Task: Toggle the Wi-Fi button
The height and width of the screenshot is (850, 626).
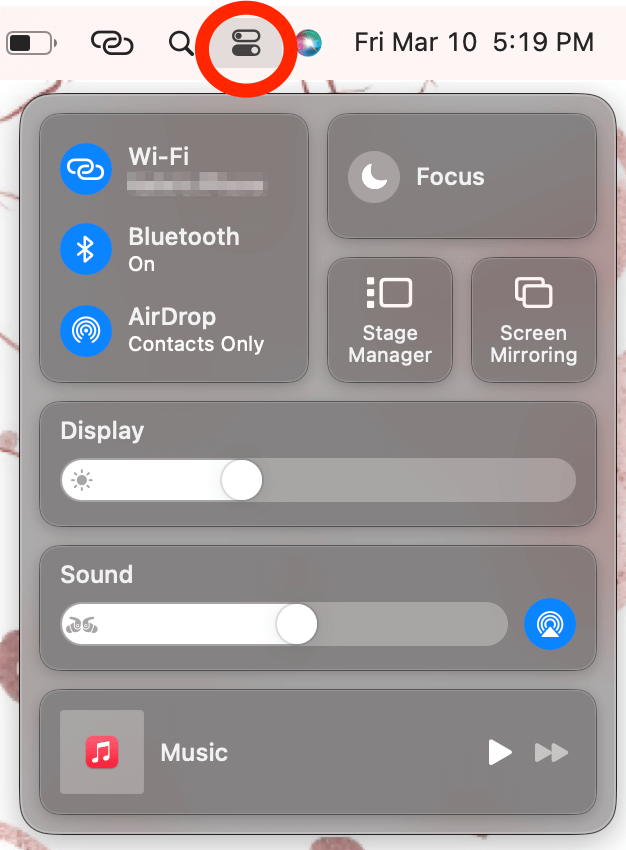Action: click(86, 169)
